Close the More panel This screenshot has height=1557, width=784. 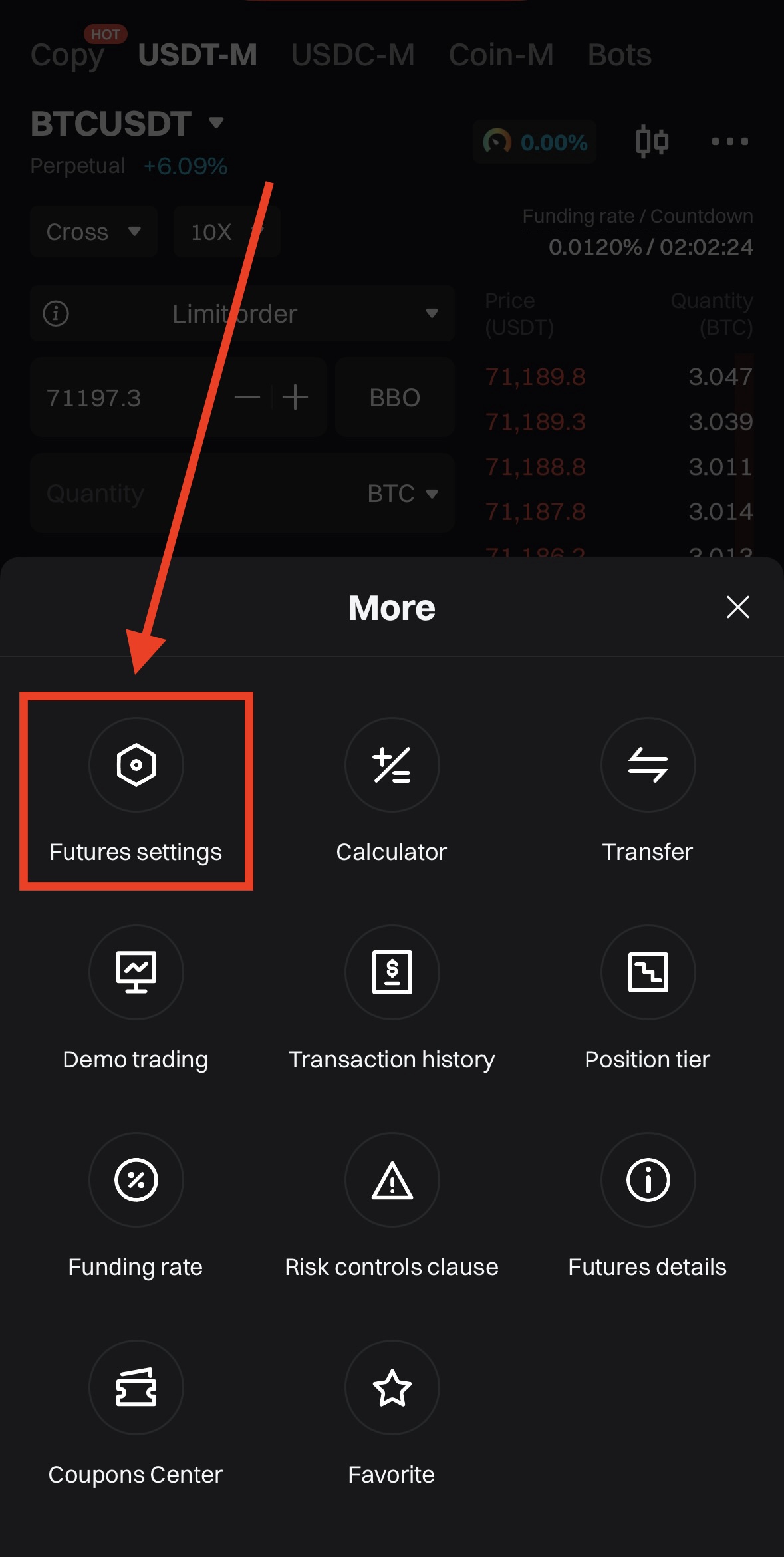coord(737,607)
